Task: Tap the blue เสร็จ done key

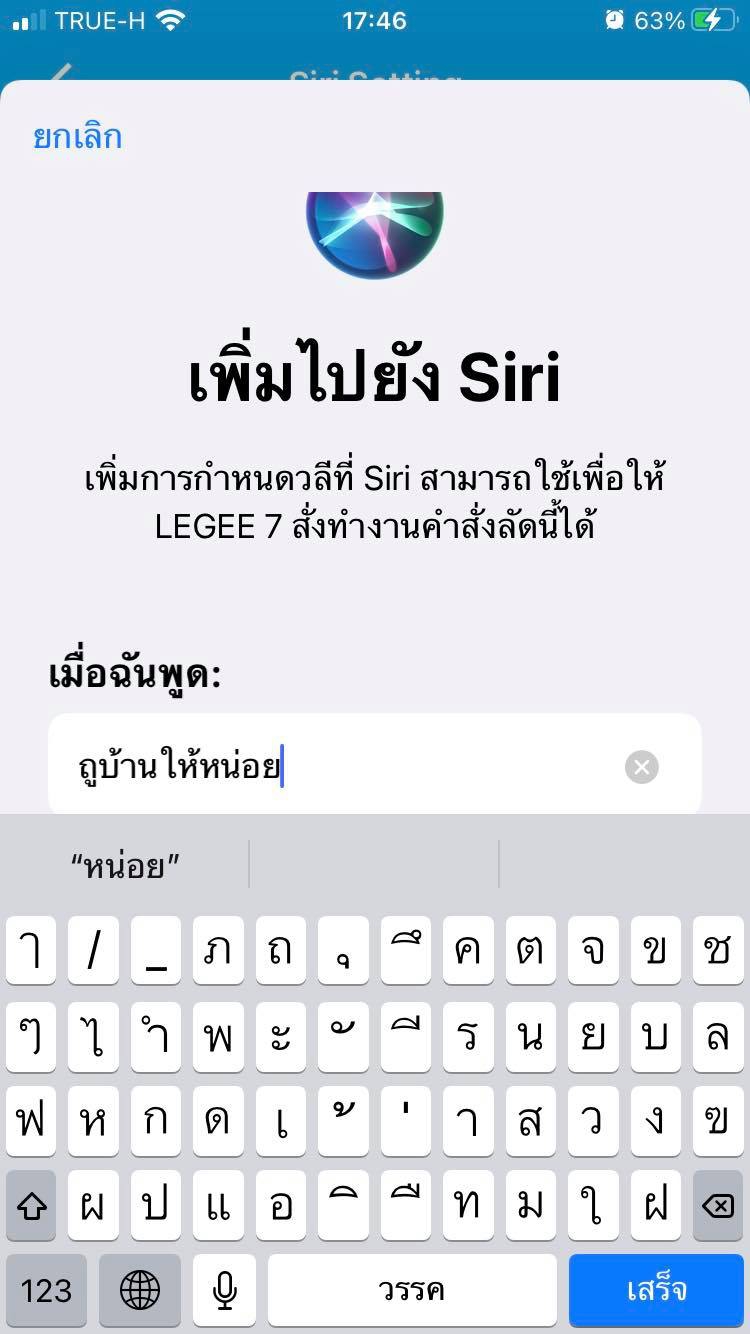Action: click(656, 1290)
